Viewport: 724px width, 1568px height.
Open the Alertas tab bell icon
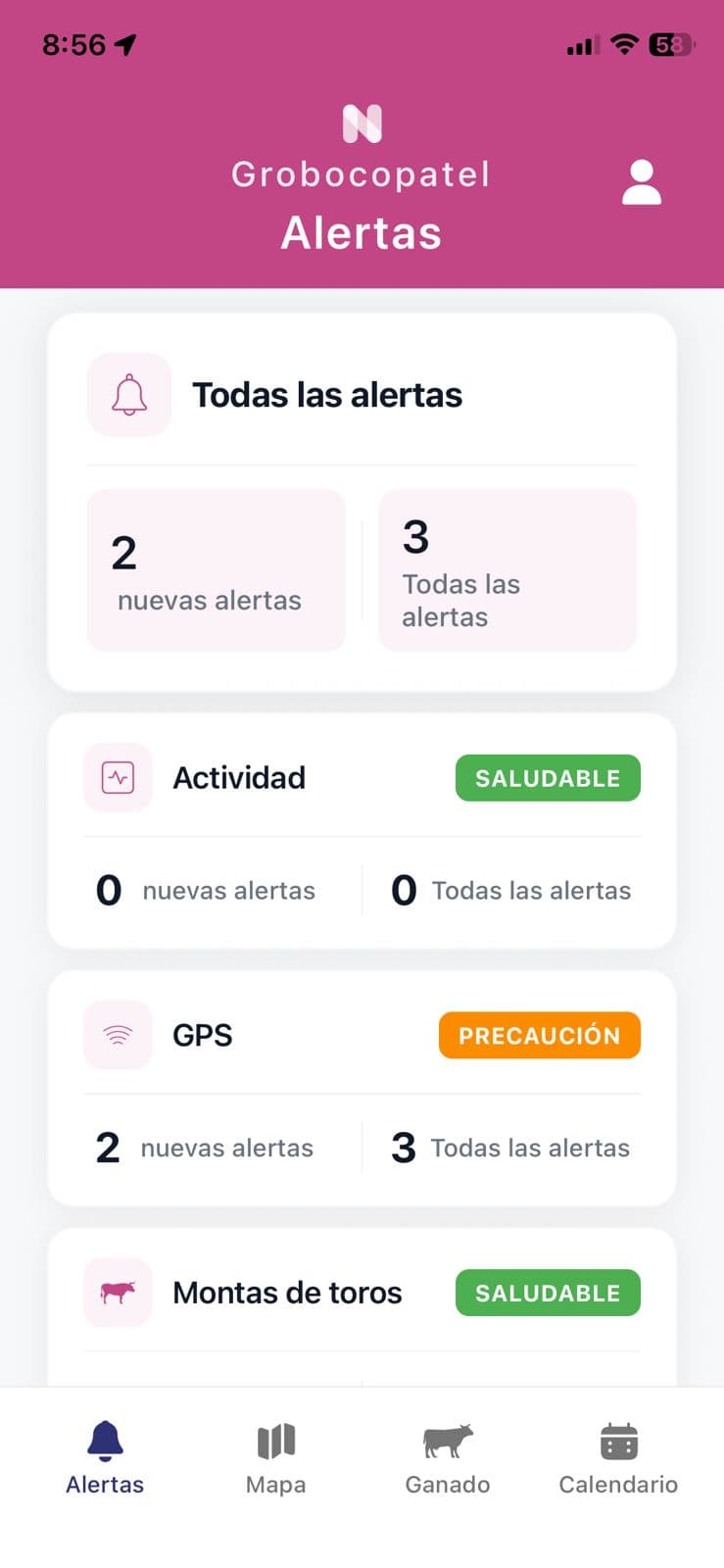(105, 1434)
